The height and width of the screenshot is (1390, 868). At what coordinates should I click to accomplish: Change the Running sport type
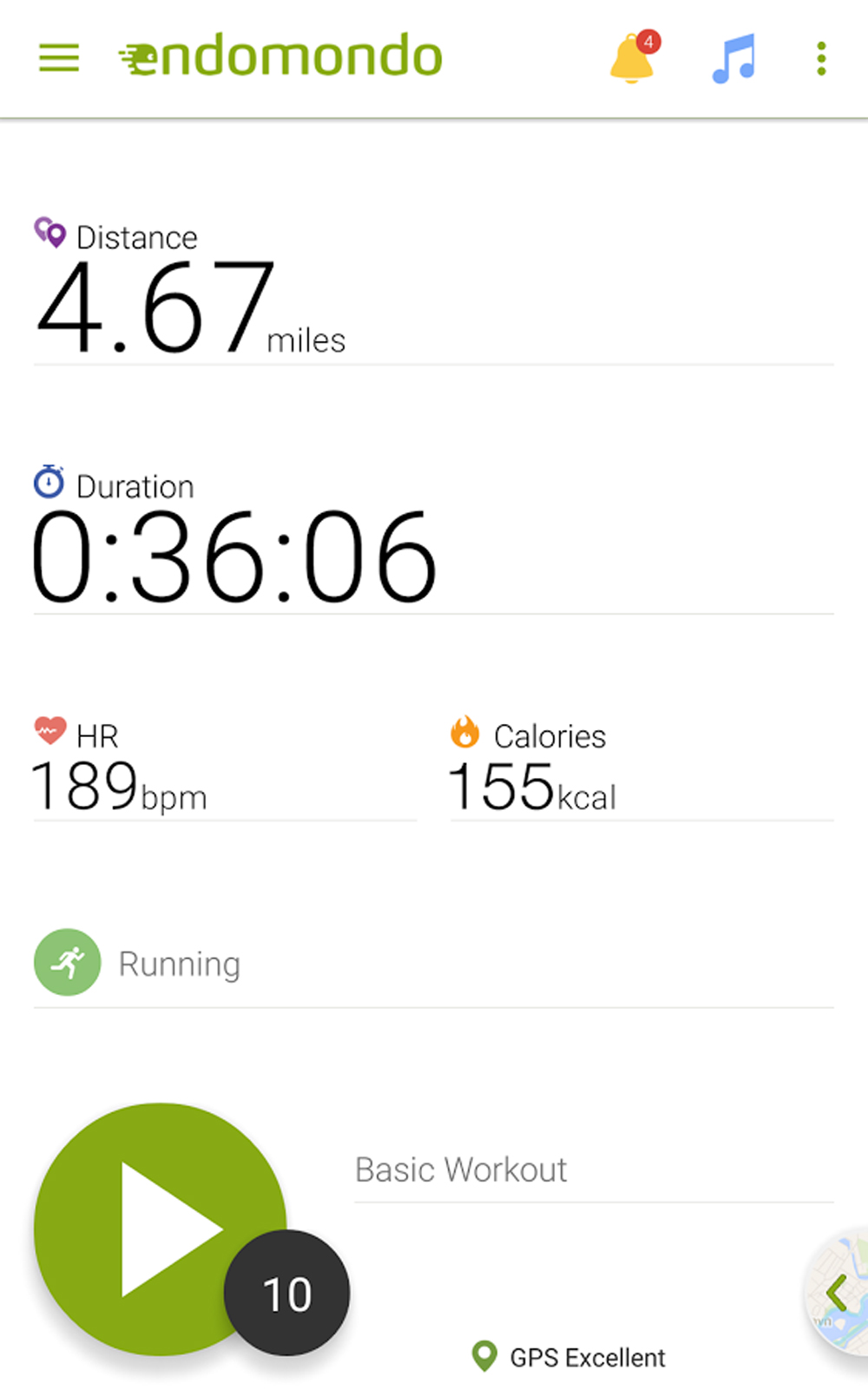(x=433, y=963)
